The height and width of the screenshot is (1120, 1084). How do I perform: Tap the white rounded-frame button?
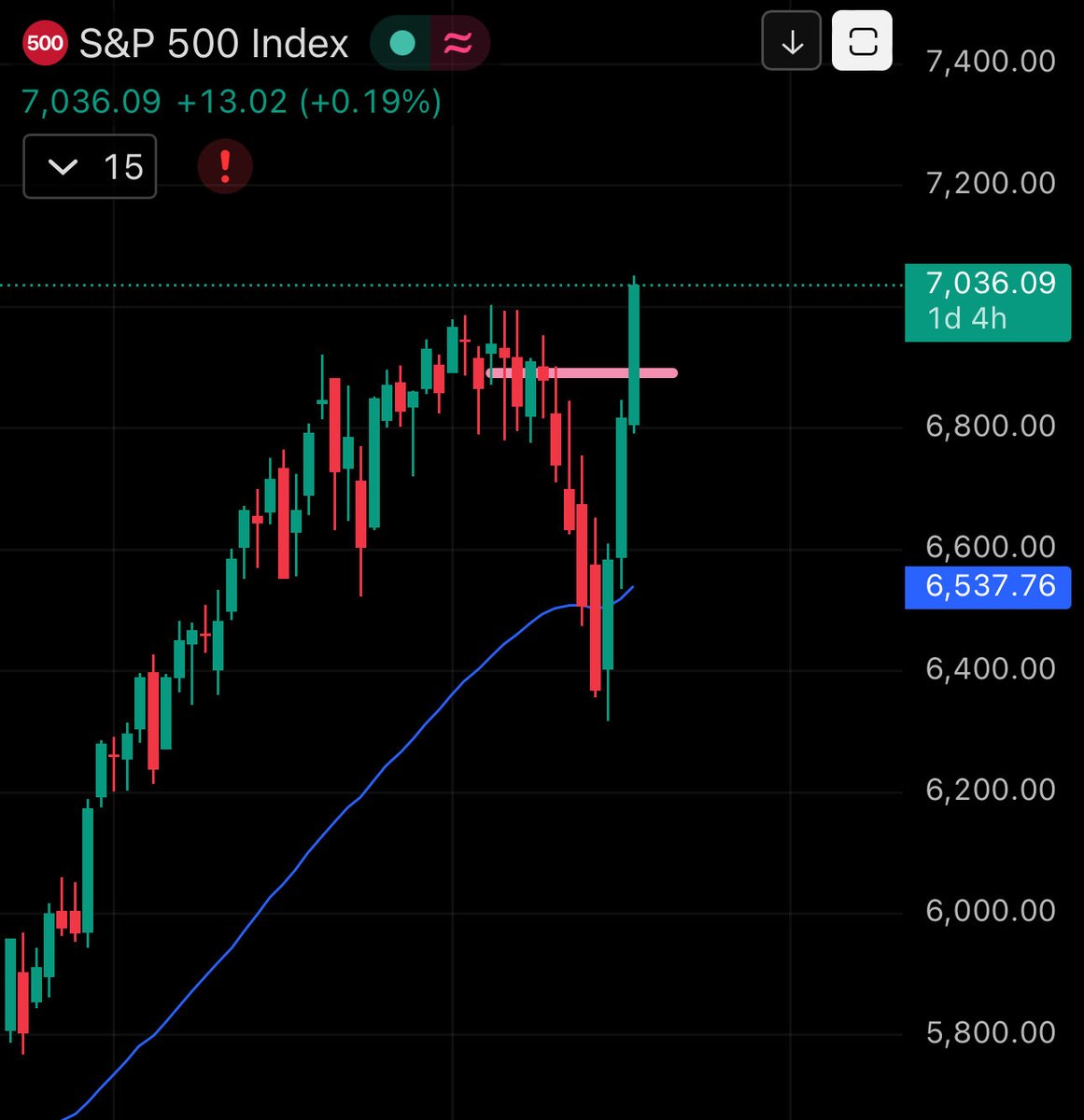(862, 42)
